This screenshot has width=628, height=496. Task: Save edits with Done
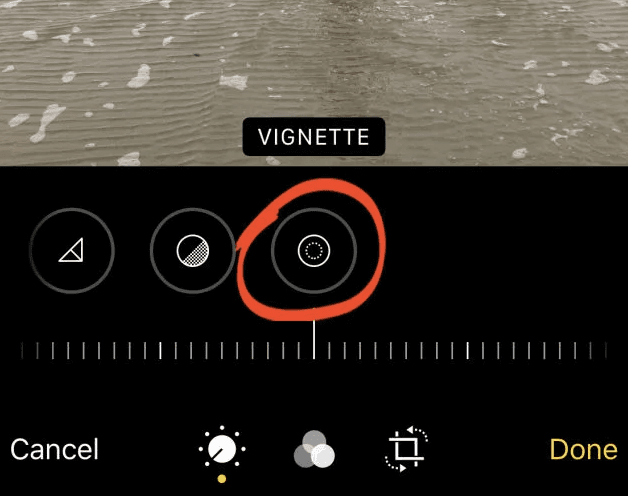click(x=583, y=449)
